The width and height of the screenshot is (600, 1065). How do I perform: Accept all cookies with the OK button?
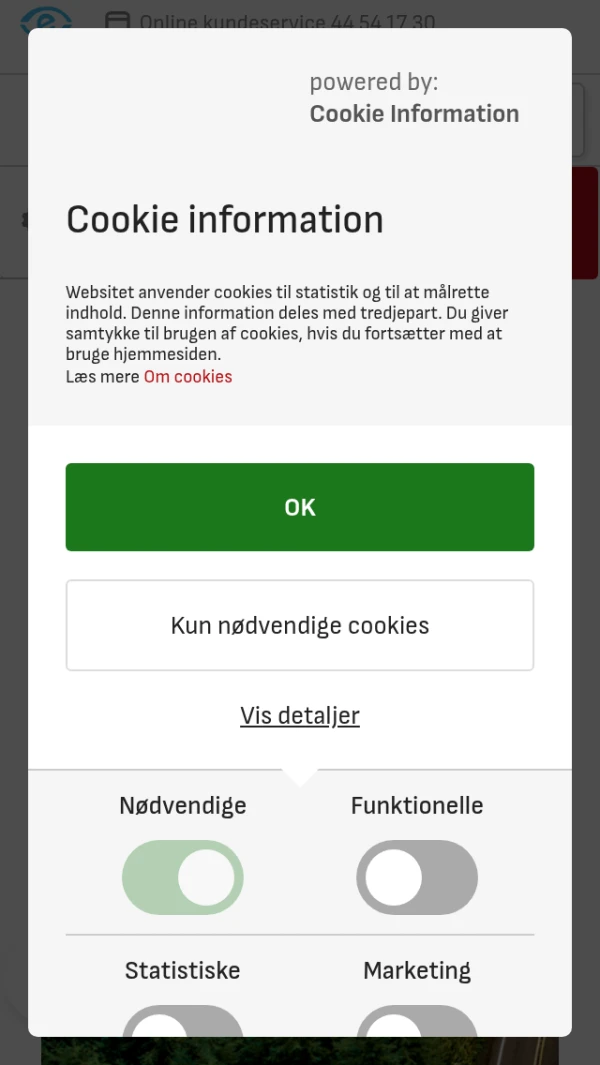[x=300, y=507]
